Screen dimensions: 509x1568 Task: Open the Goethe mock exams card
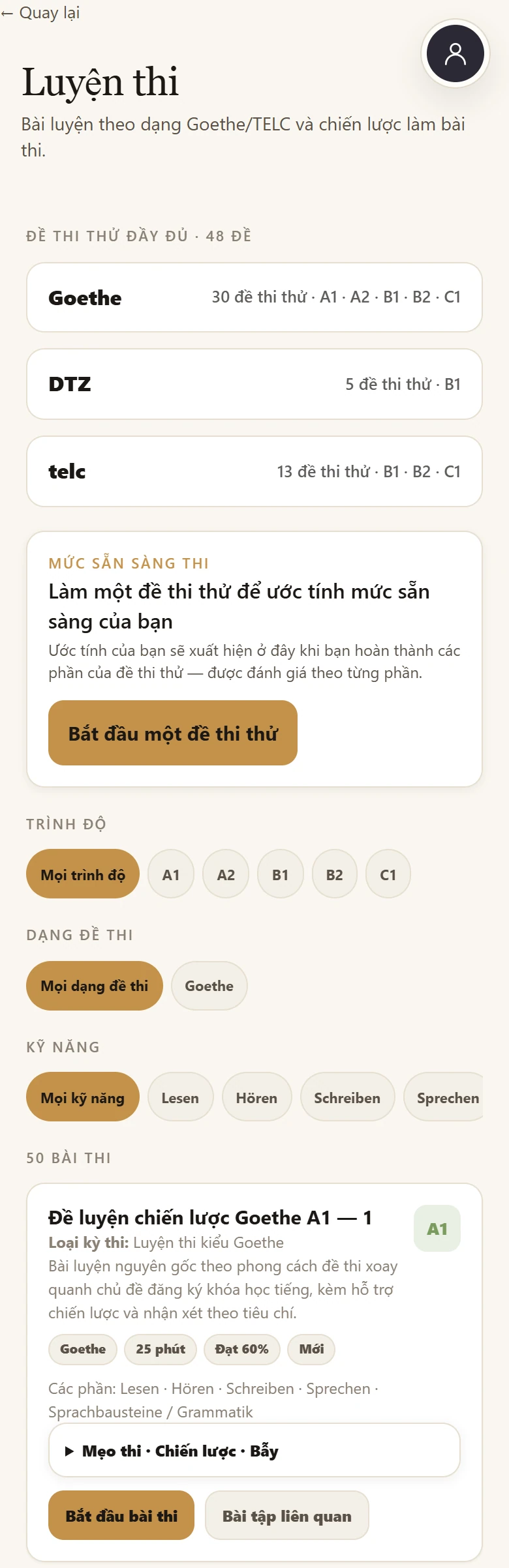(x=254, y=297)
